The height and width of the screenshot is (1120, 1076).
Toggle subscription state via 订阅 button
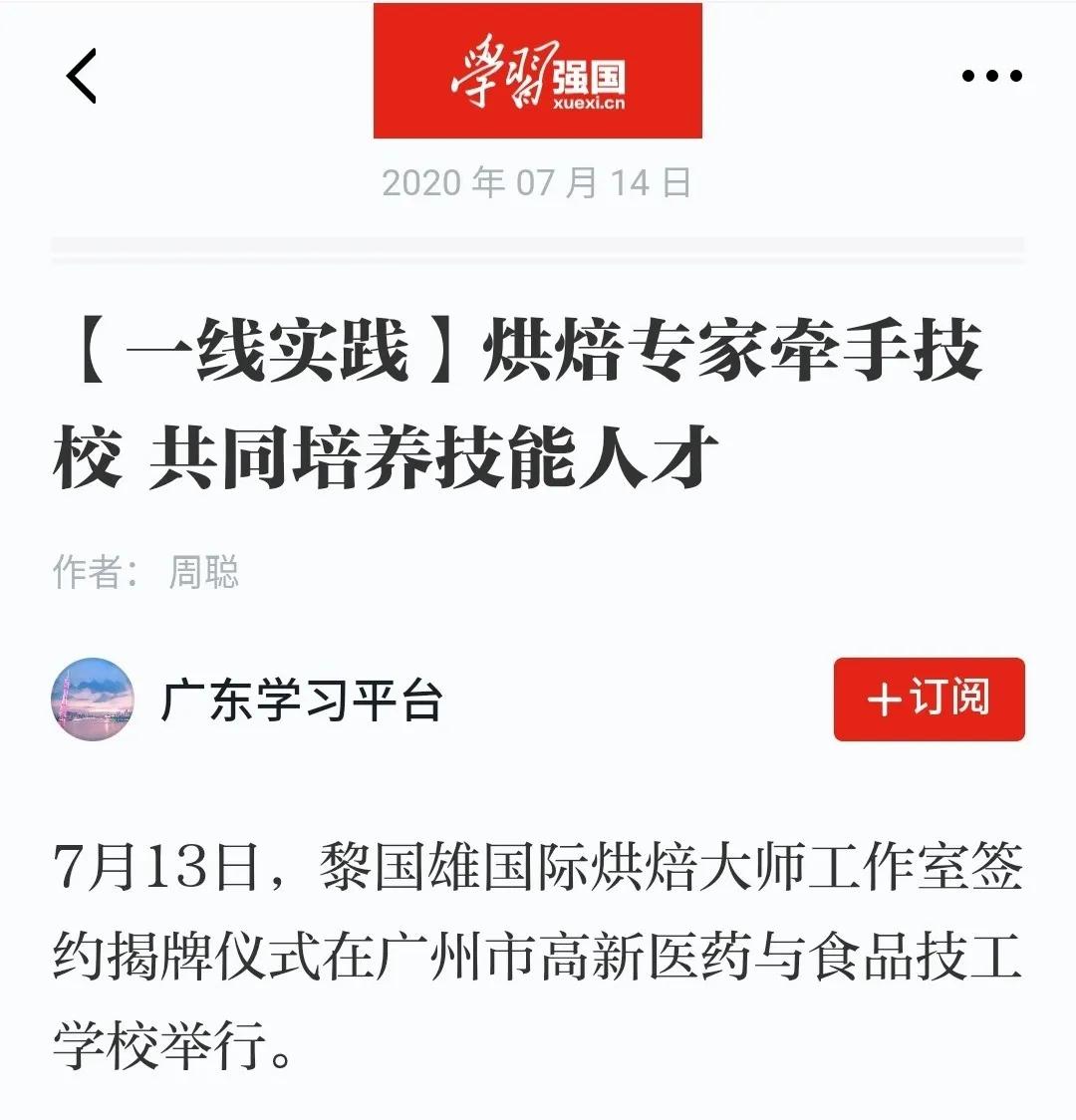[x=929, y=700]
